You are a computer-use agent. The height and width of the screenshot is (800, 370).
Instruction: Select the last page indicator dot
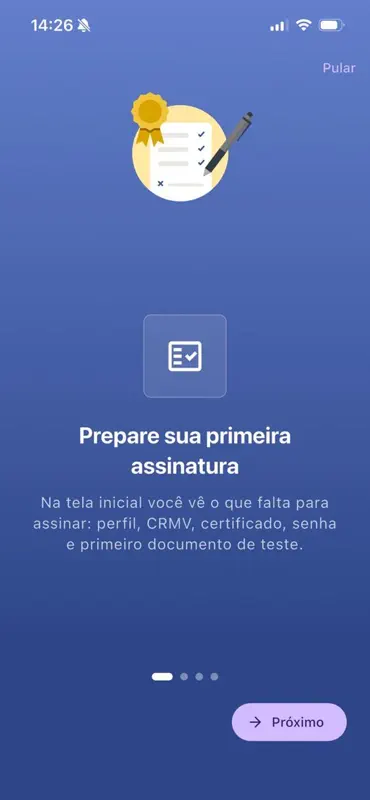pyautogui.click(x=214, y=677)
